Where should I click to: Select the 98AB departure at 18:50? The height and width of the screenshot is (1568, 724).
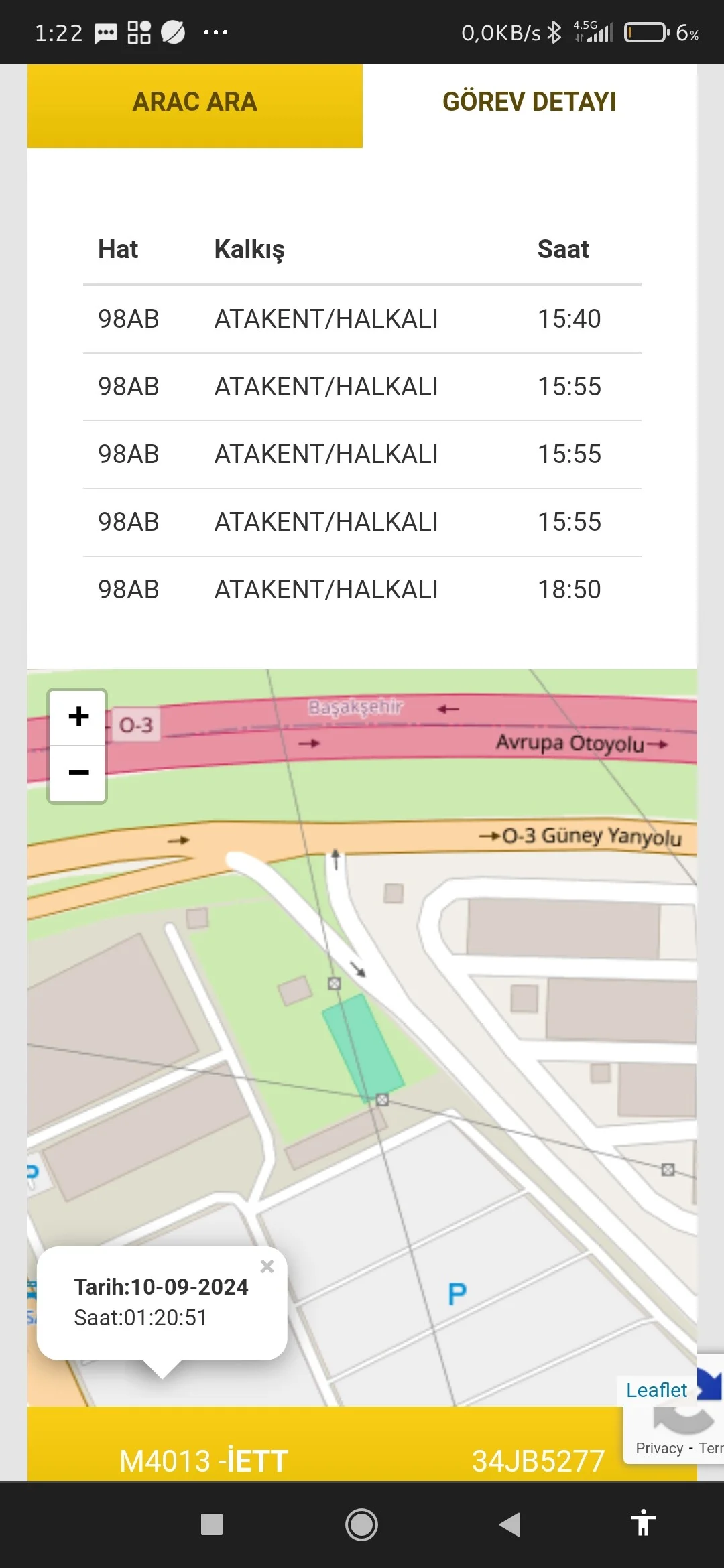[x=362, y=590]
